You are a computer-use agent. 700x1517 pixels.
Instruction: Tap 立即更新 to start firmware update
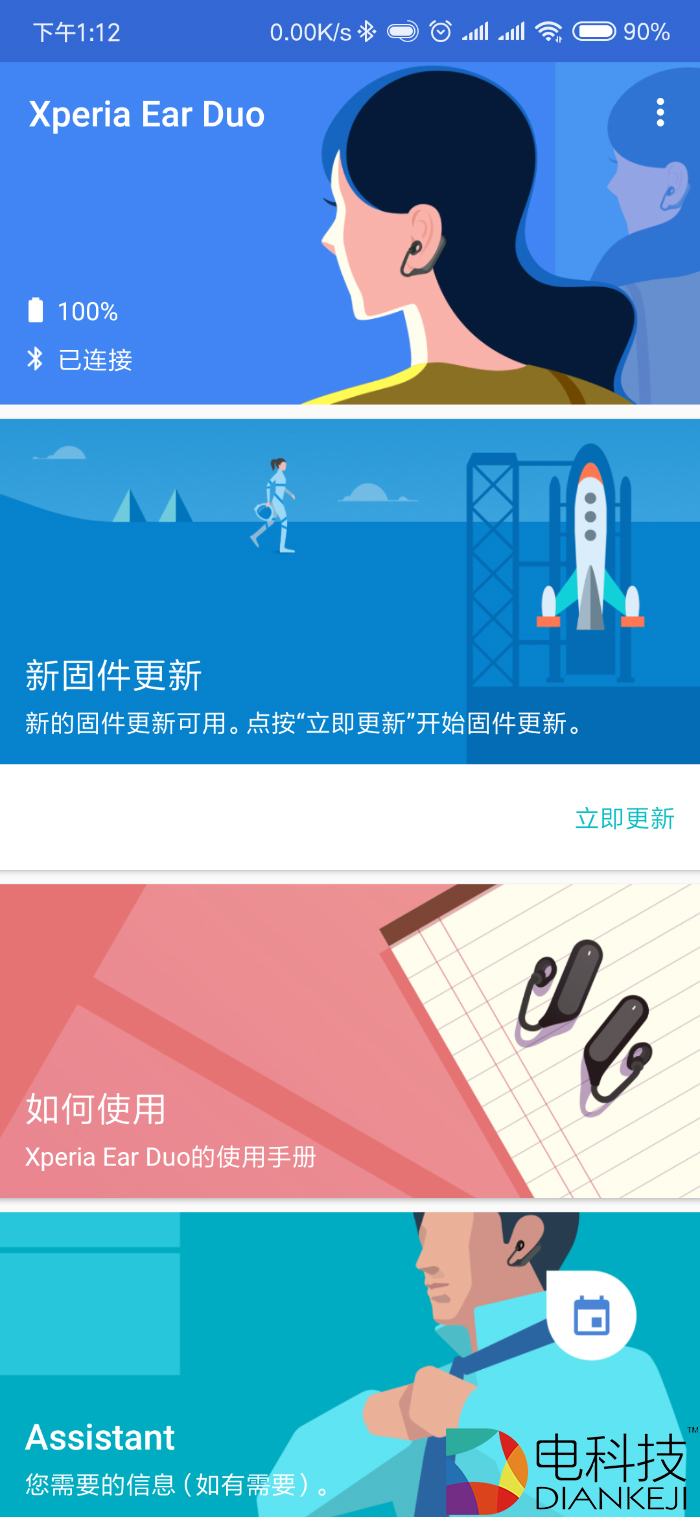coord(625,818)
